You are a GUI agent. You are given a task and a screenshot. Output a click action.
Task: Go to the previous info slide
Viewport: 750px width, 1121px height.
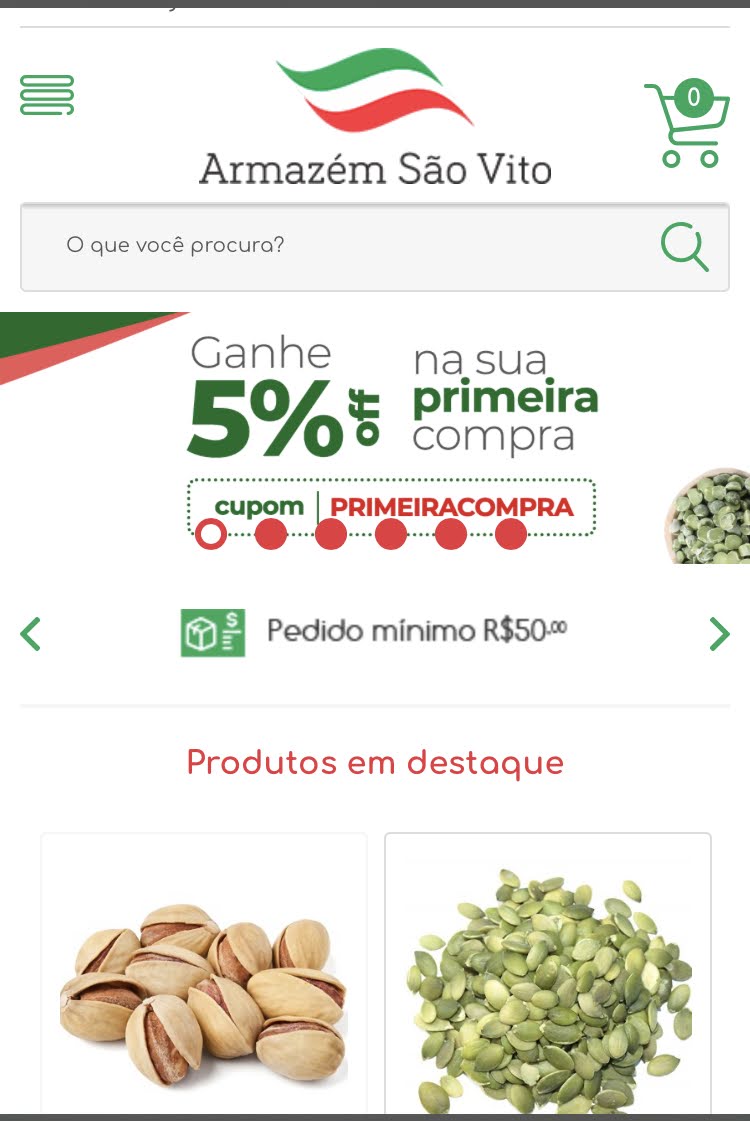31,634
